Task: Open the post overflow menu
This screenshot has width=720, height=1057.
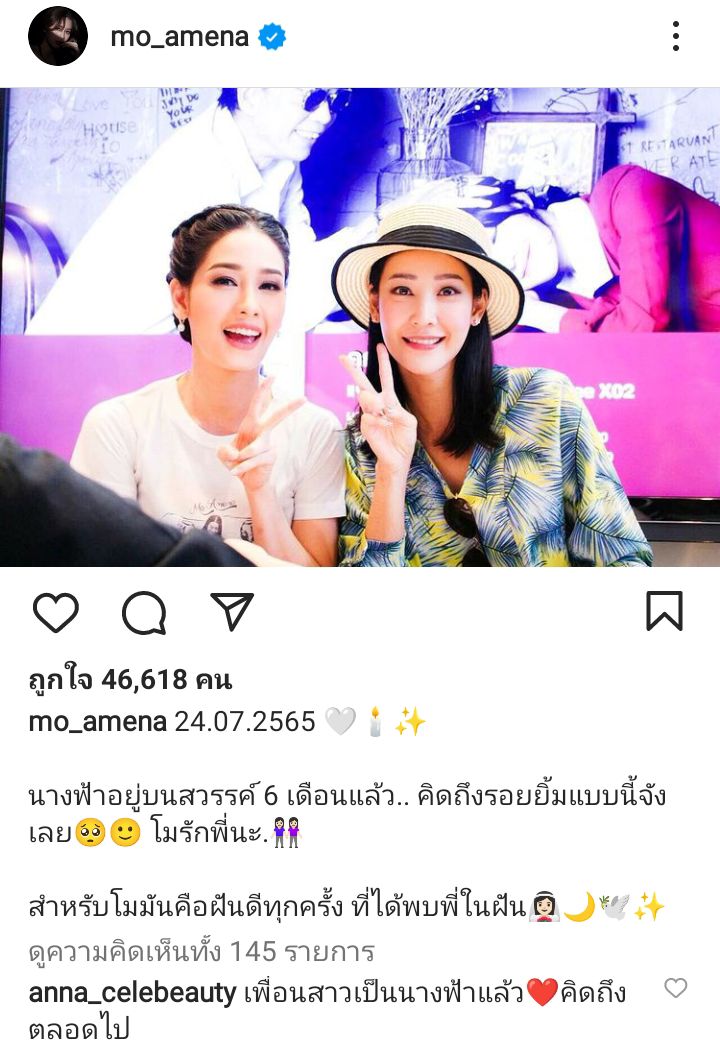Action: pos(676,37)
